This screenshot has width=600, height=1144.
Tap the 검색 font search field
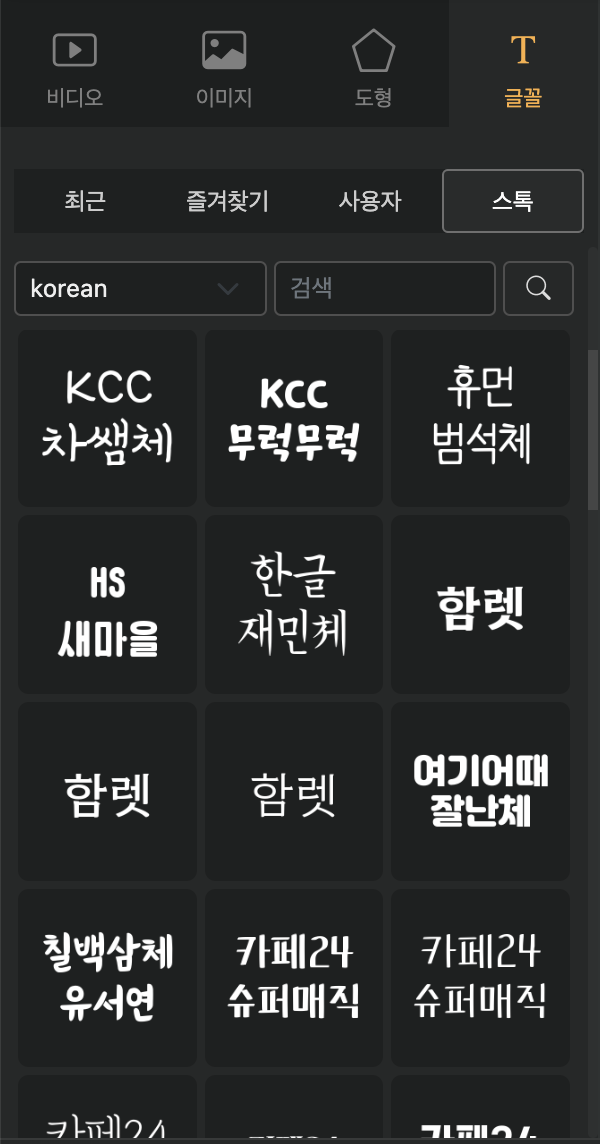pyautogui.click(x=385, y=289)
